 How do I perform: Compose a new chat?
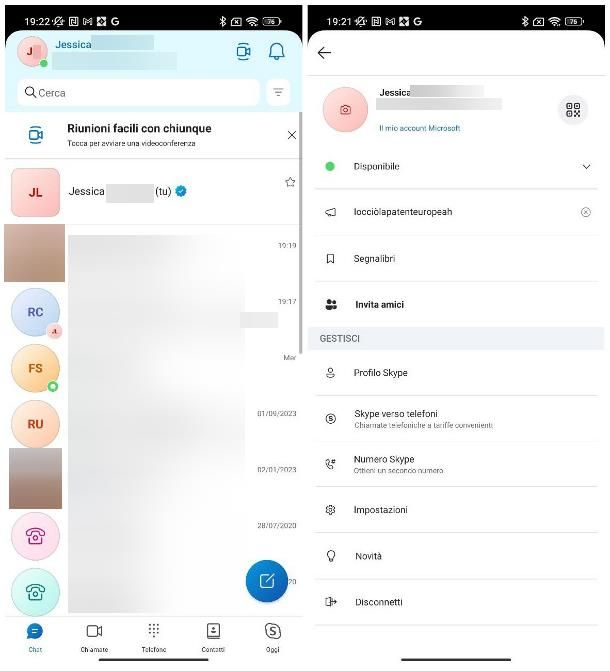[x=266, y=581]
